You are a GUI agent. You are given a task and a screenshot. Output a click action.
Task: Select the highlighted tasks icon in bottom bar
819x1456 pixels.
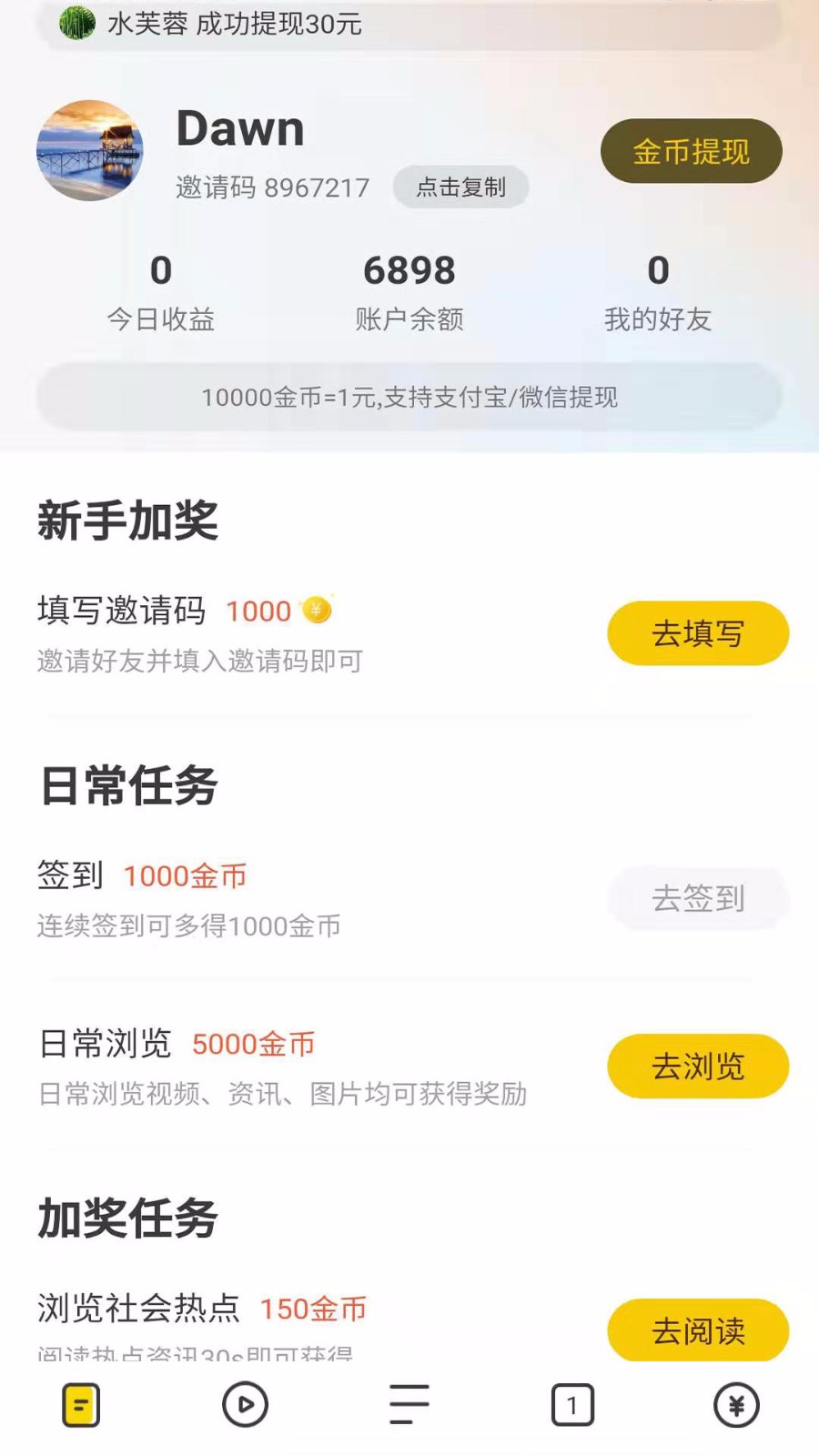pos(82,1404)
